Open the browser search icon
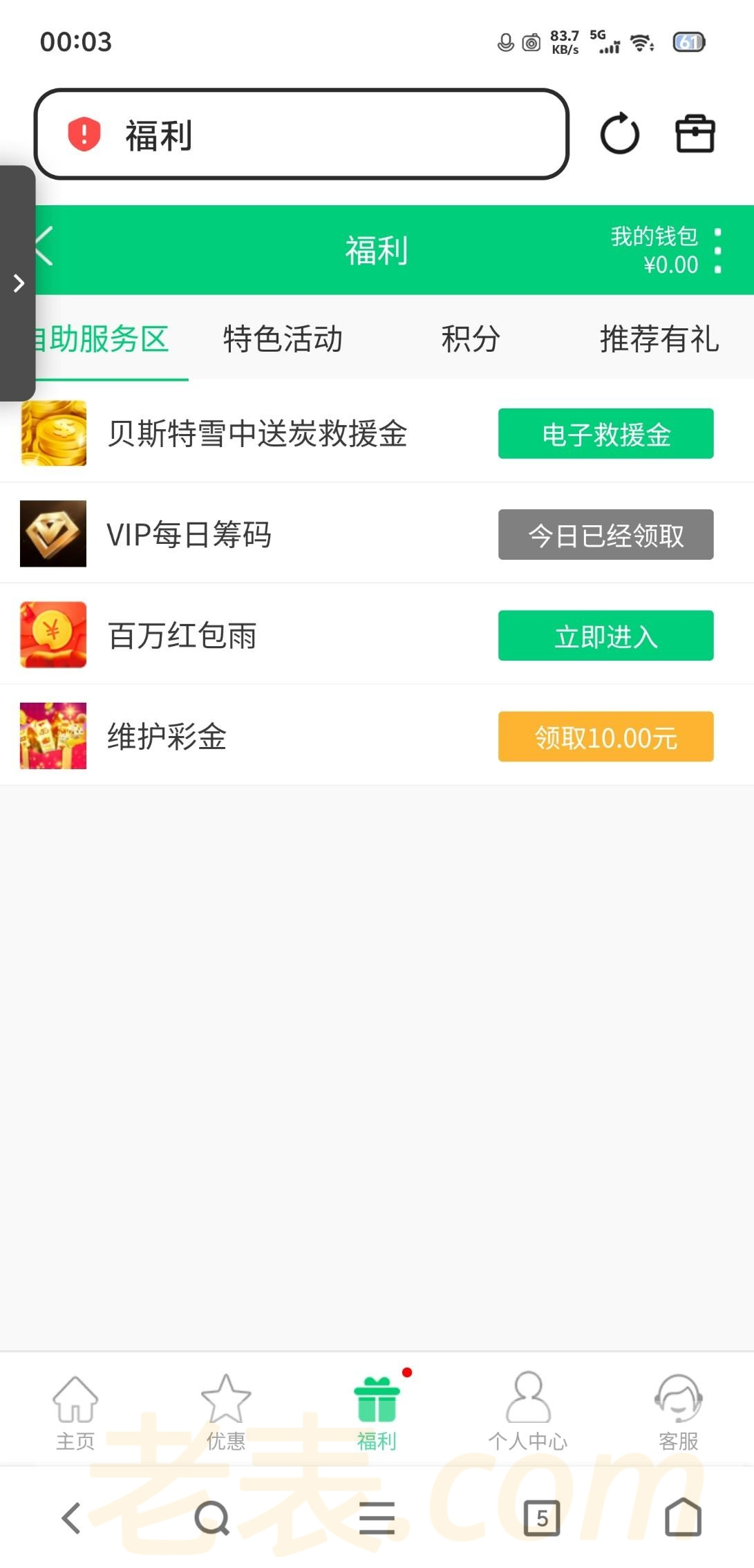Viewport: 754px width, 1568px height. (x=211, y=1518)
